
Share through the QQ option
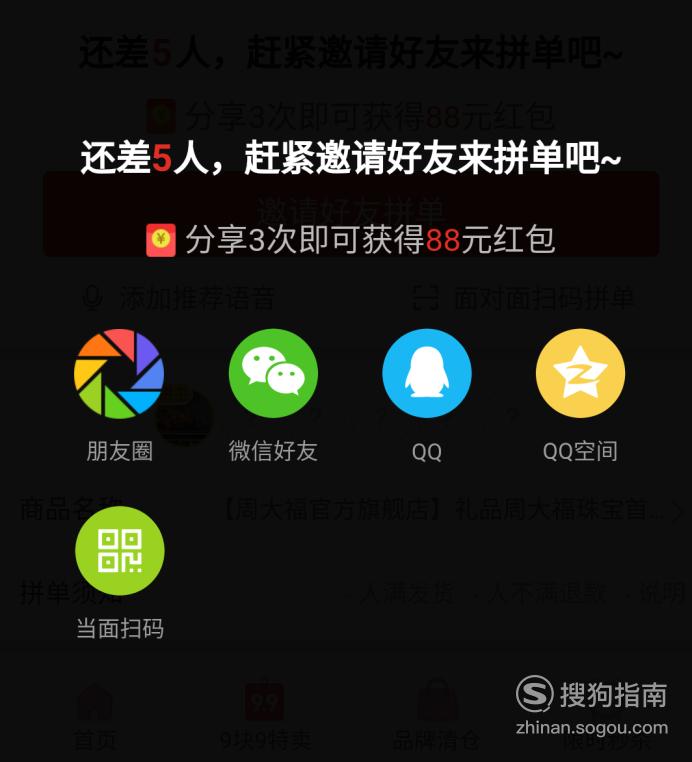pyautogui.click(x=427, y=374)
